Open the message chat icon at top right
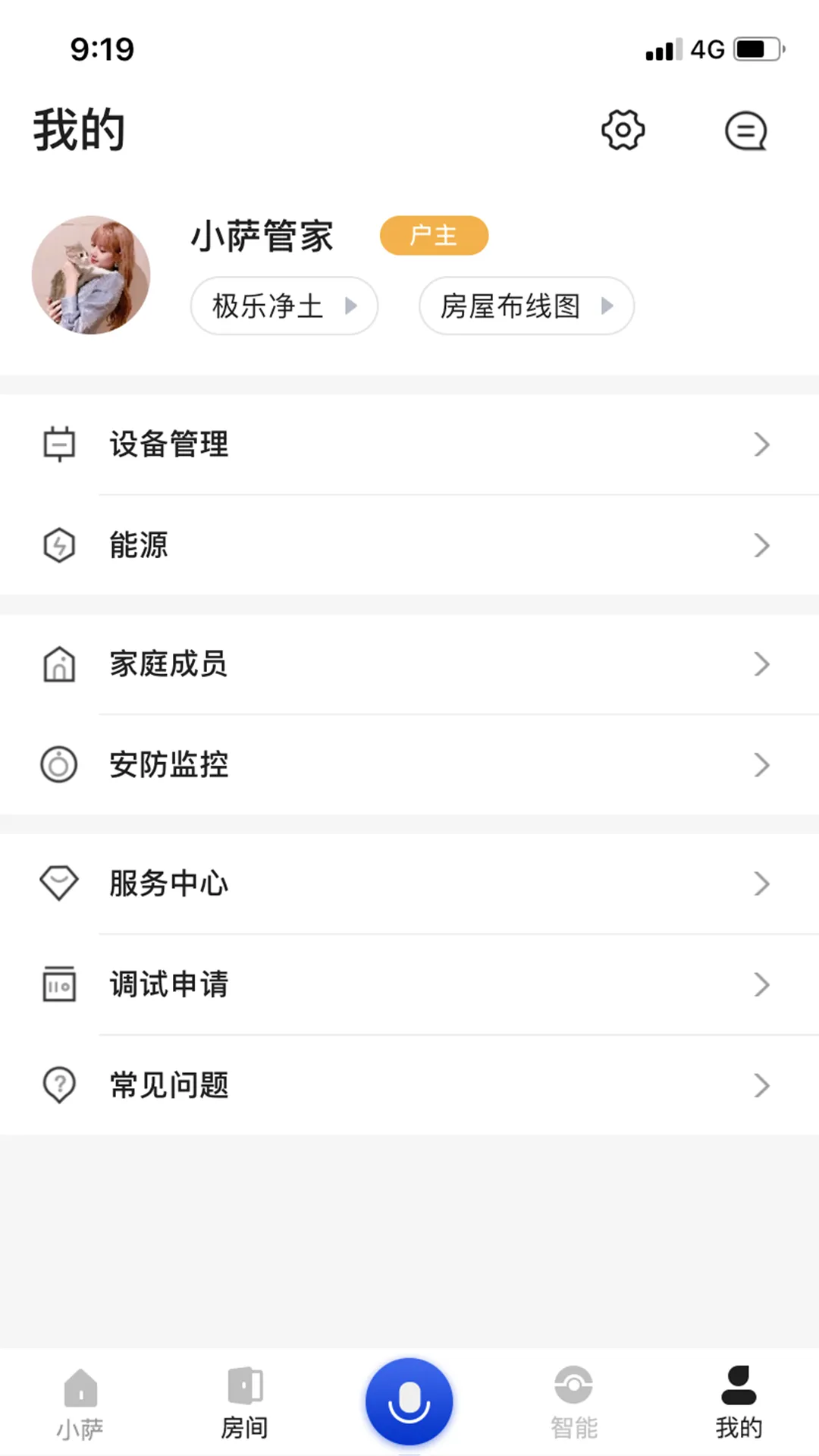The width and height of the screenshot is (819, 1456). [745, 130]
